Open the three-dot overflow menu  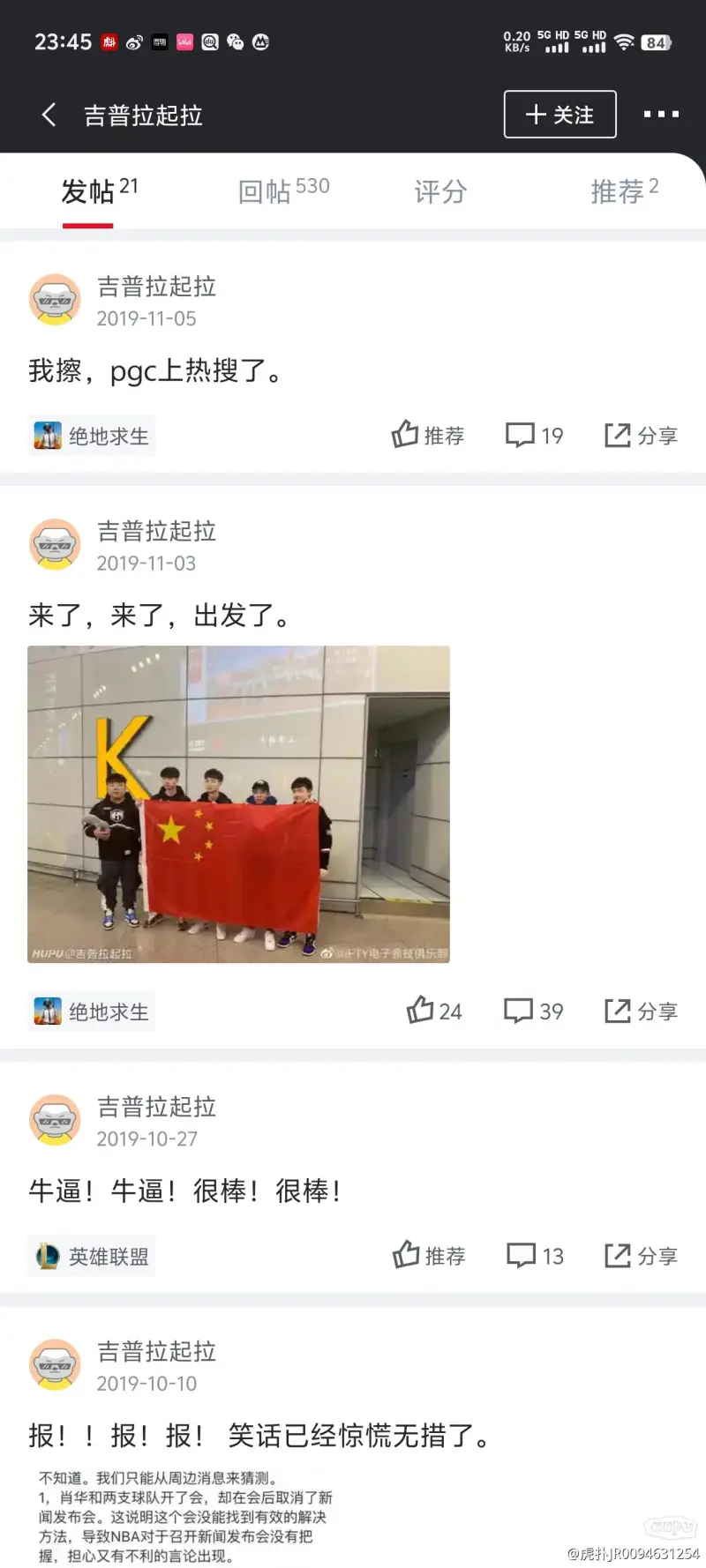click(661, 115)
